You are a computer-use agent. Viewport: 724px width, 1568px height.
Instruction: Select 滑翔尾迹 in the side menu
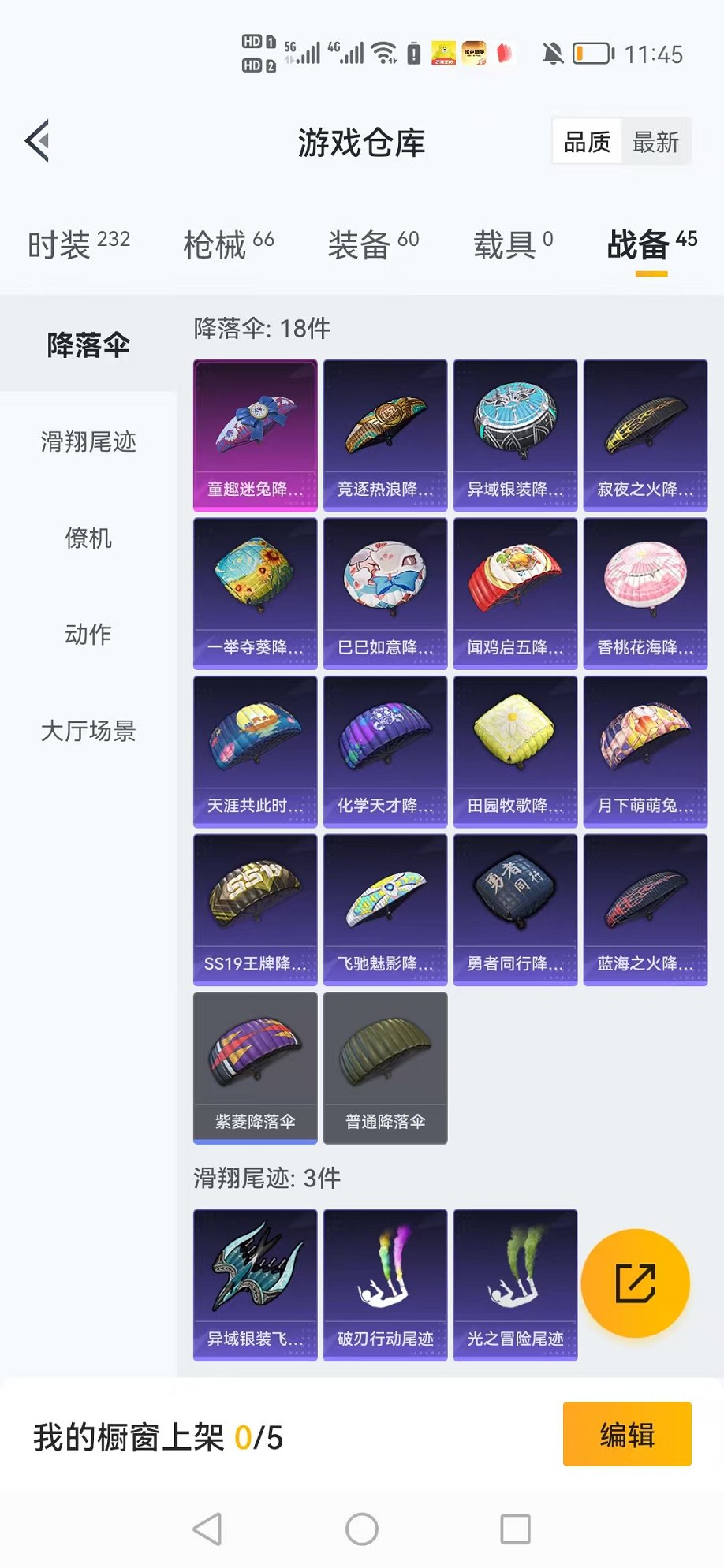(x=88, y=441)
